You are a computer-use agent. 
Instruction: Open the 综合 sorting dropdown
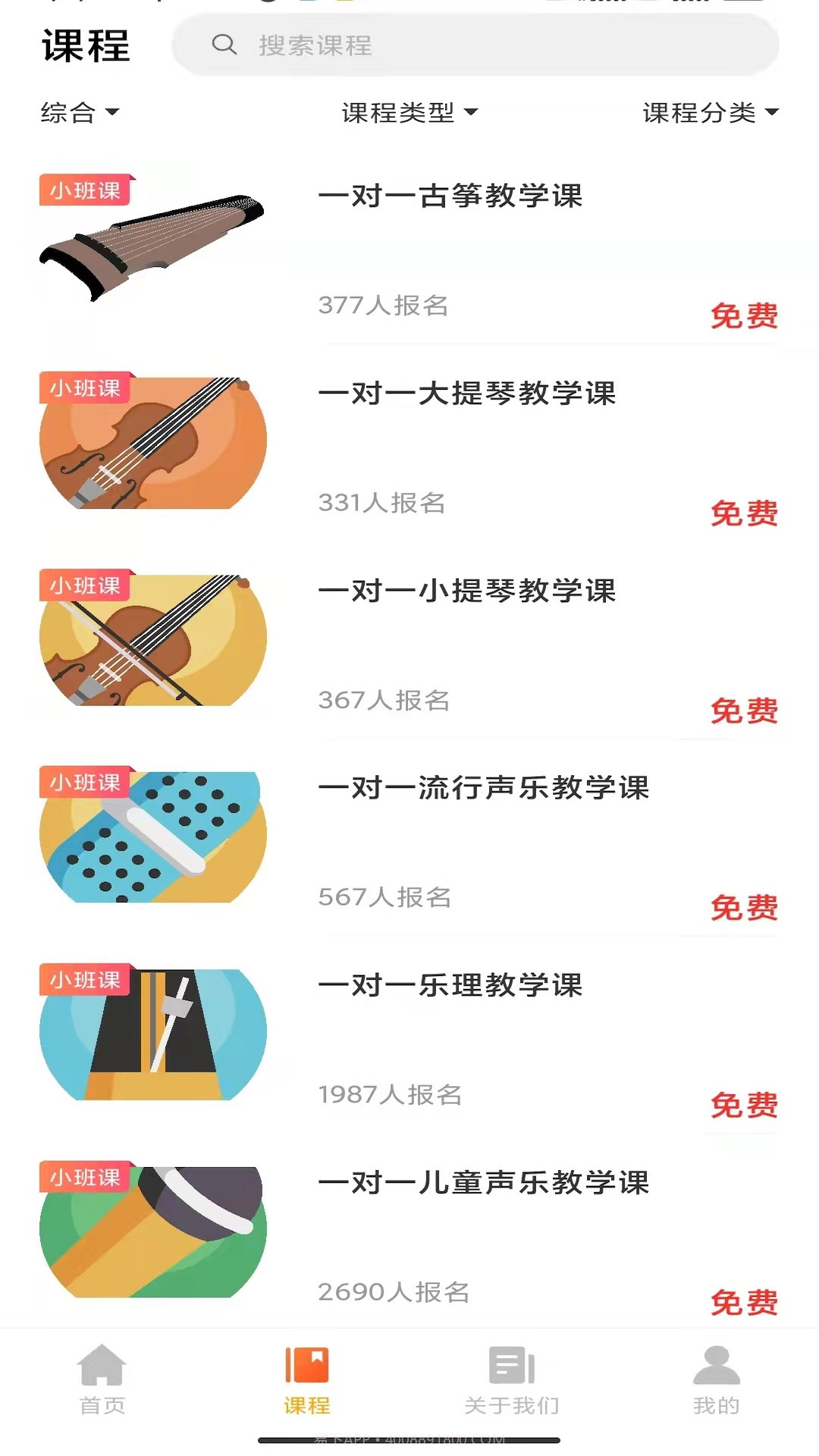pos(78,112)
